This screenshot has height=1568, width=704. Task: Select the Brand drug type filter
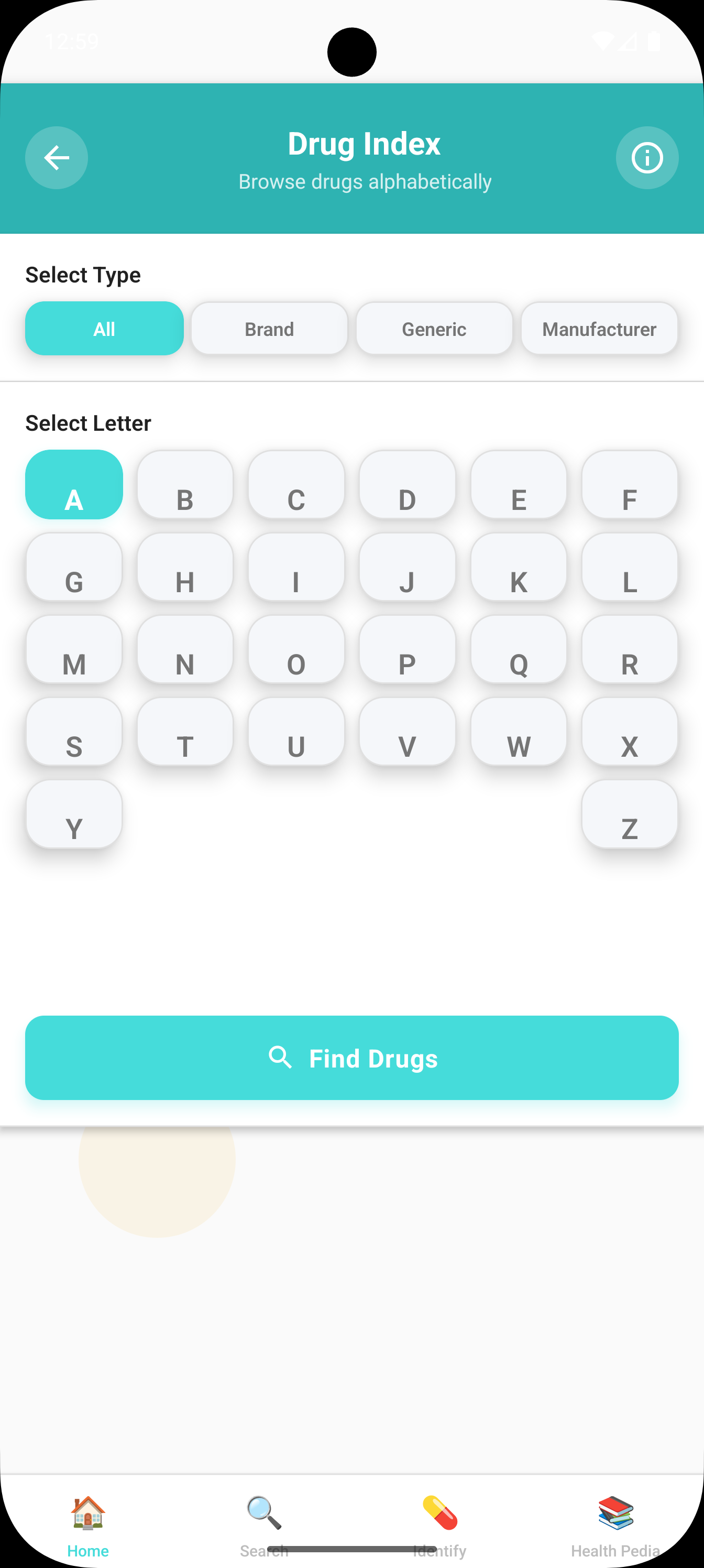[269, 329]
